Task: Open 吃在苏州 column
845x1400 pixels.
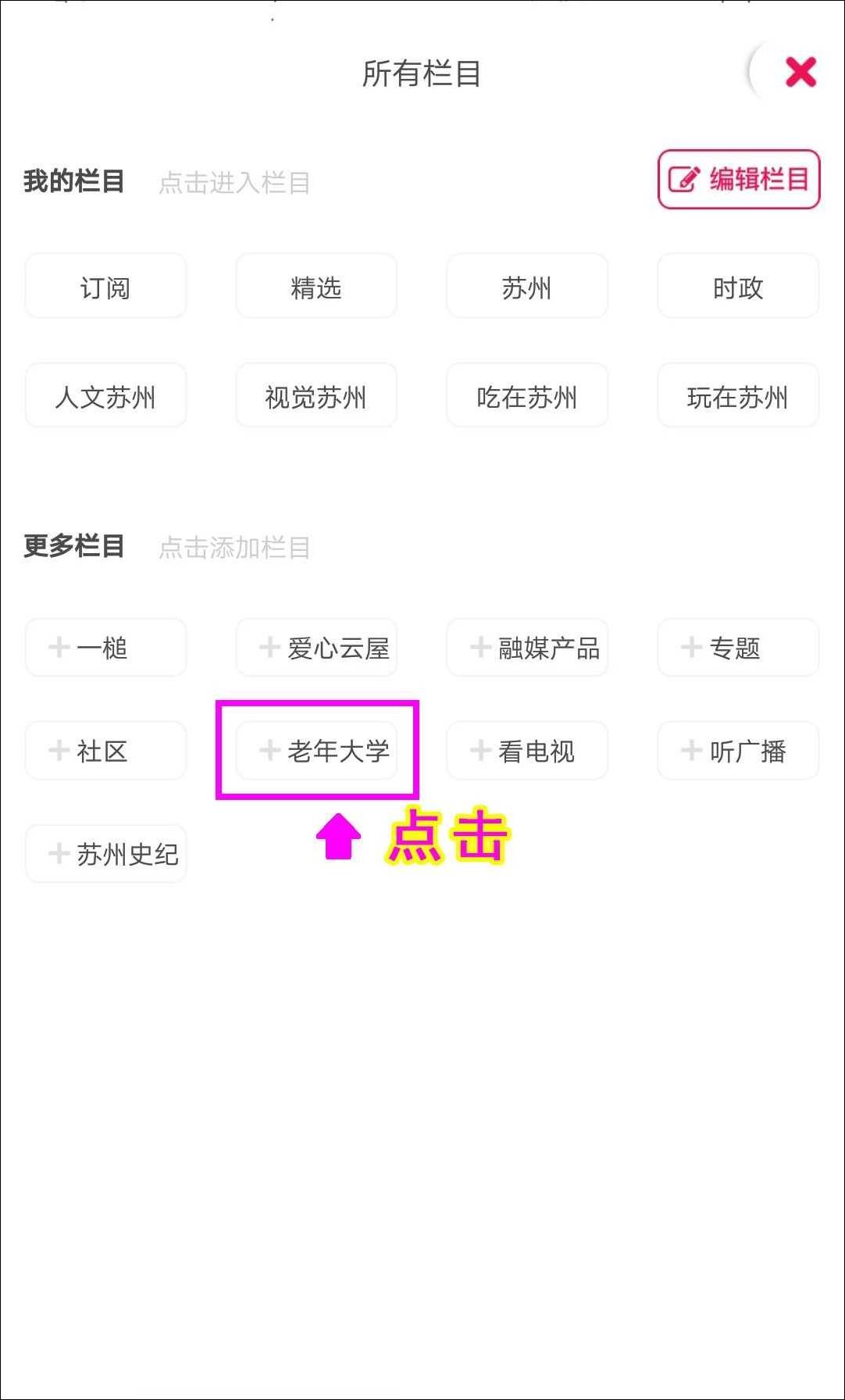Action: tap(527, 396)
